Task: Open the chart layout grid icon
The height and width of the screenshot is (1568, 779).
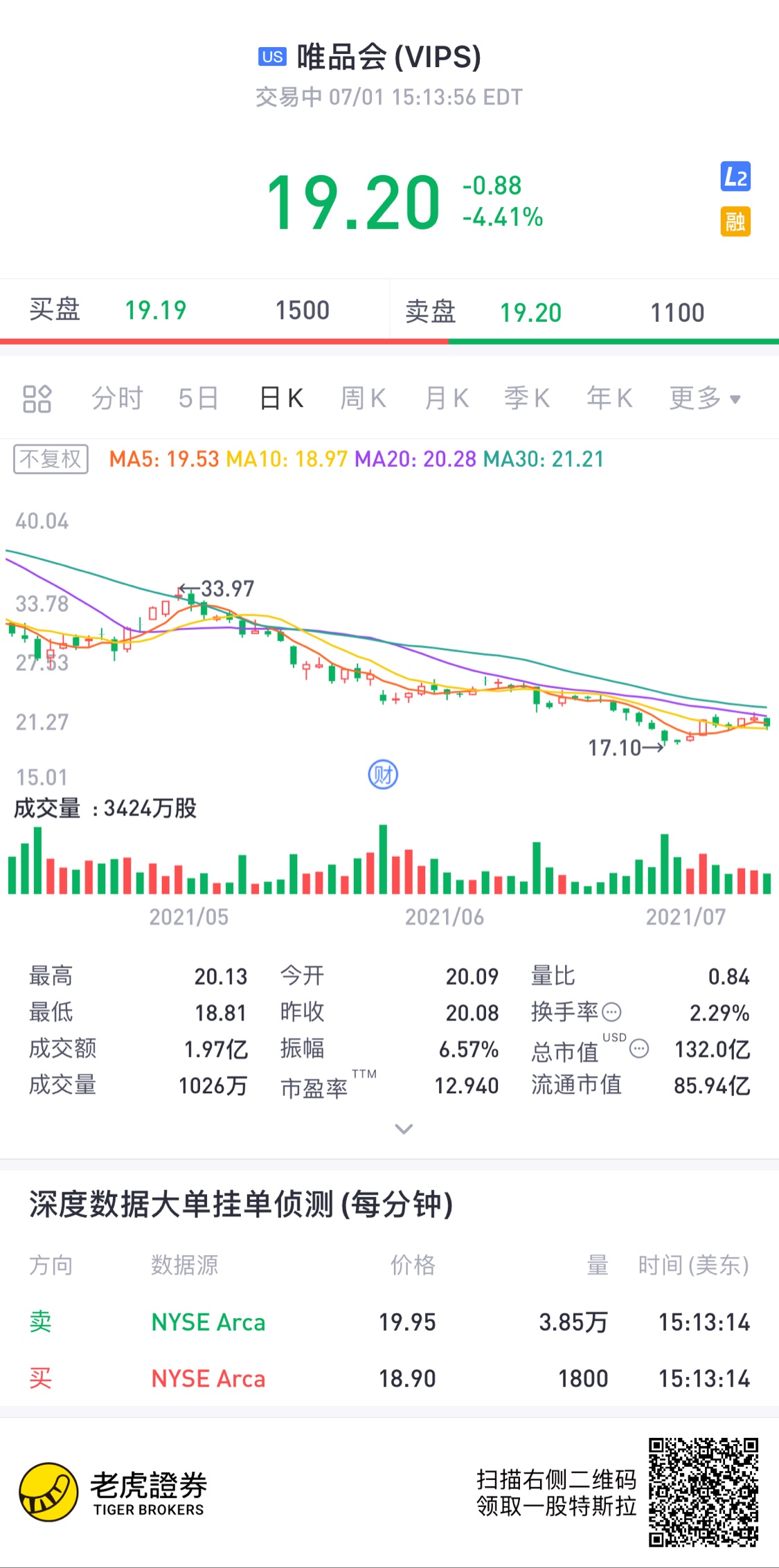Action: 37,399
